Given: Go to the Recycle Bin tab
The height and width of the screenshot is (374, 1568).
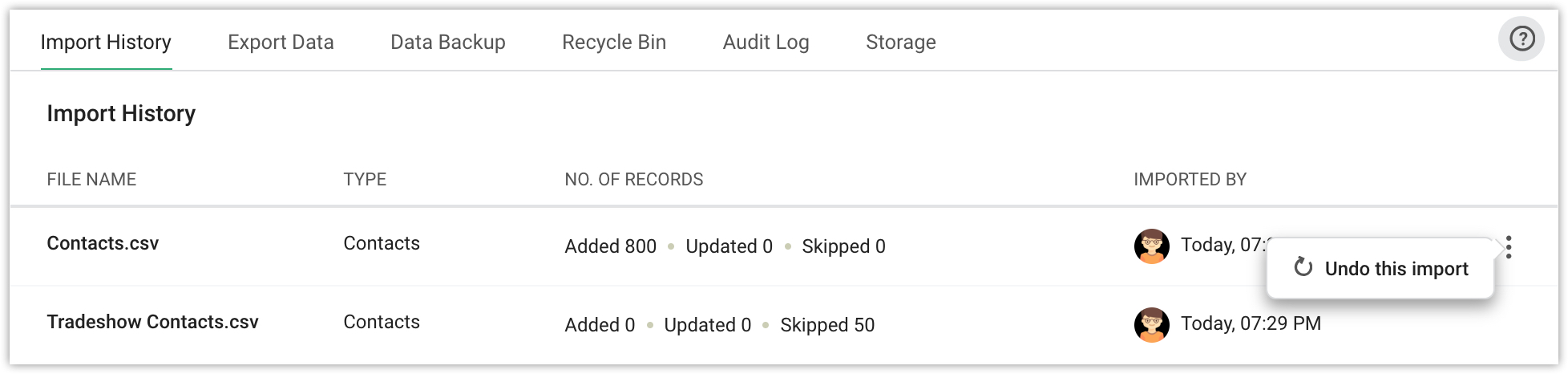Looking at the screenshot, I should click(613, 42).
